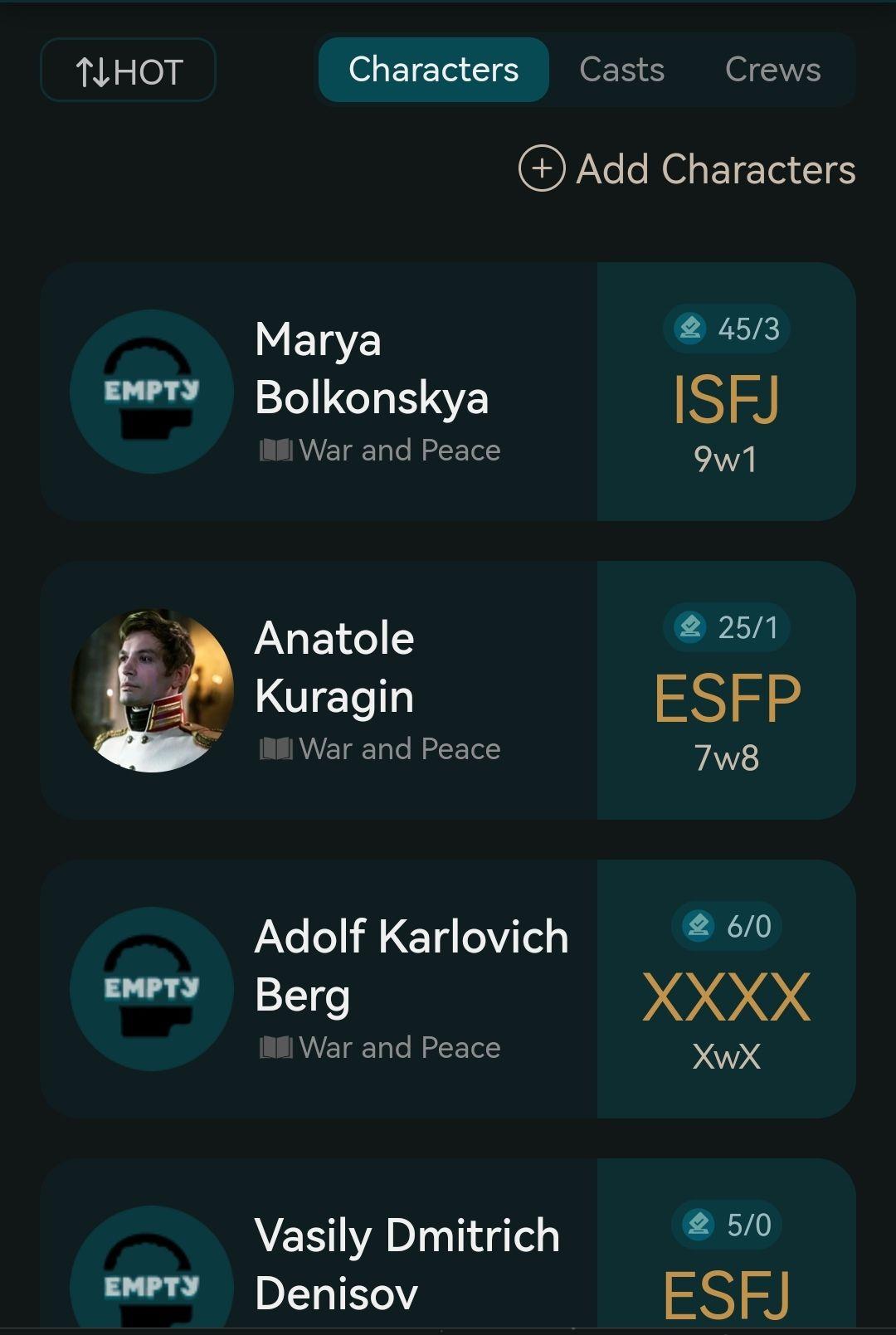
Task: Select the Characters tab
Action: [x=433, y=70]
